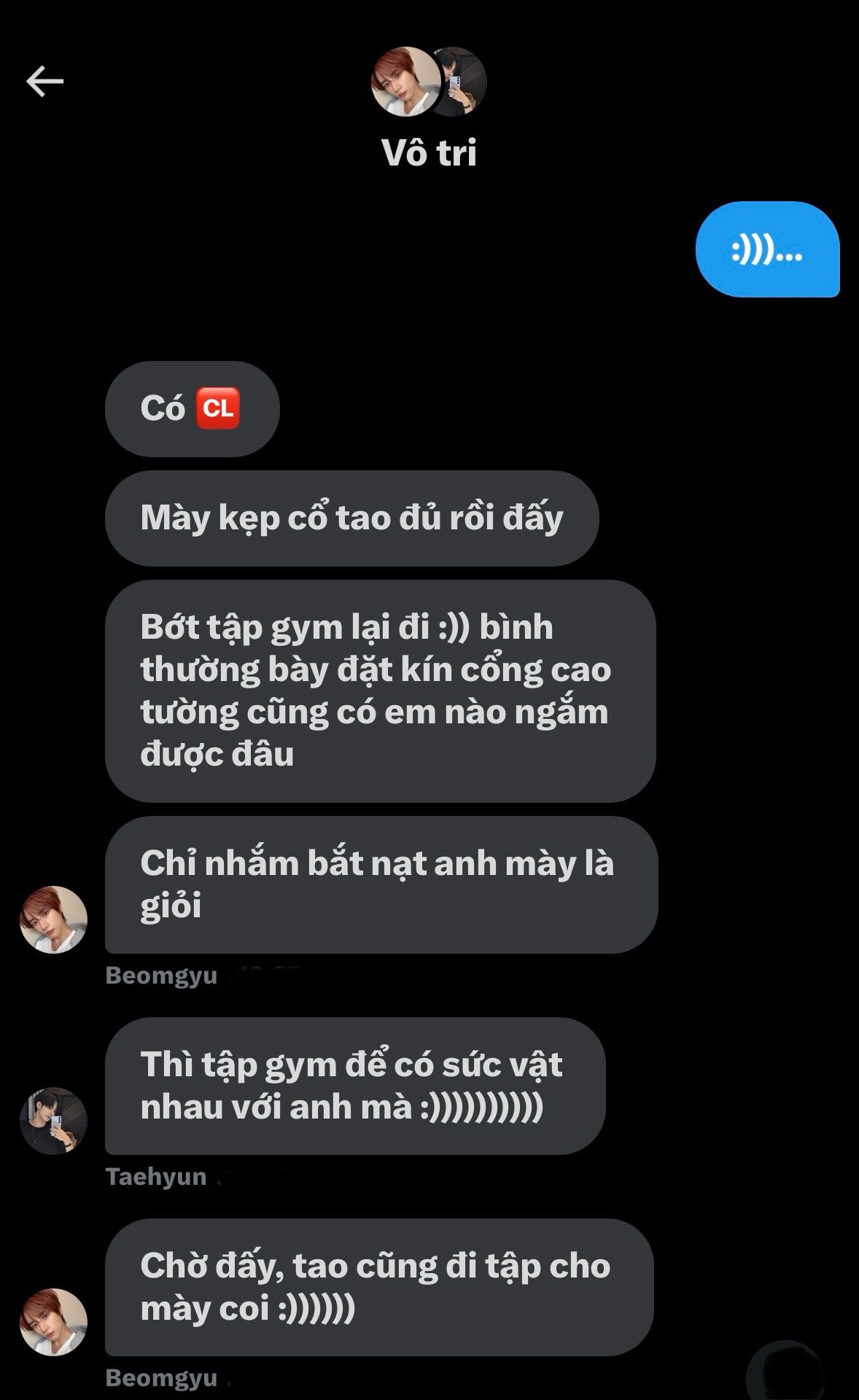Open Beomgyu's avatar beside 'Chỉ nhắm bắt nạt' message
The height and width of the screenshot is (1400, 859).
pos(53,919)
